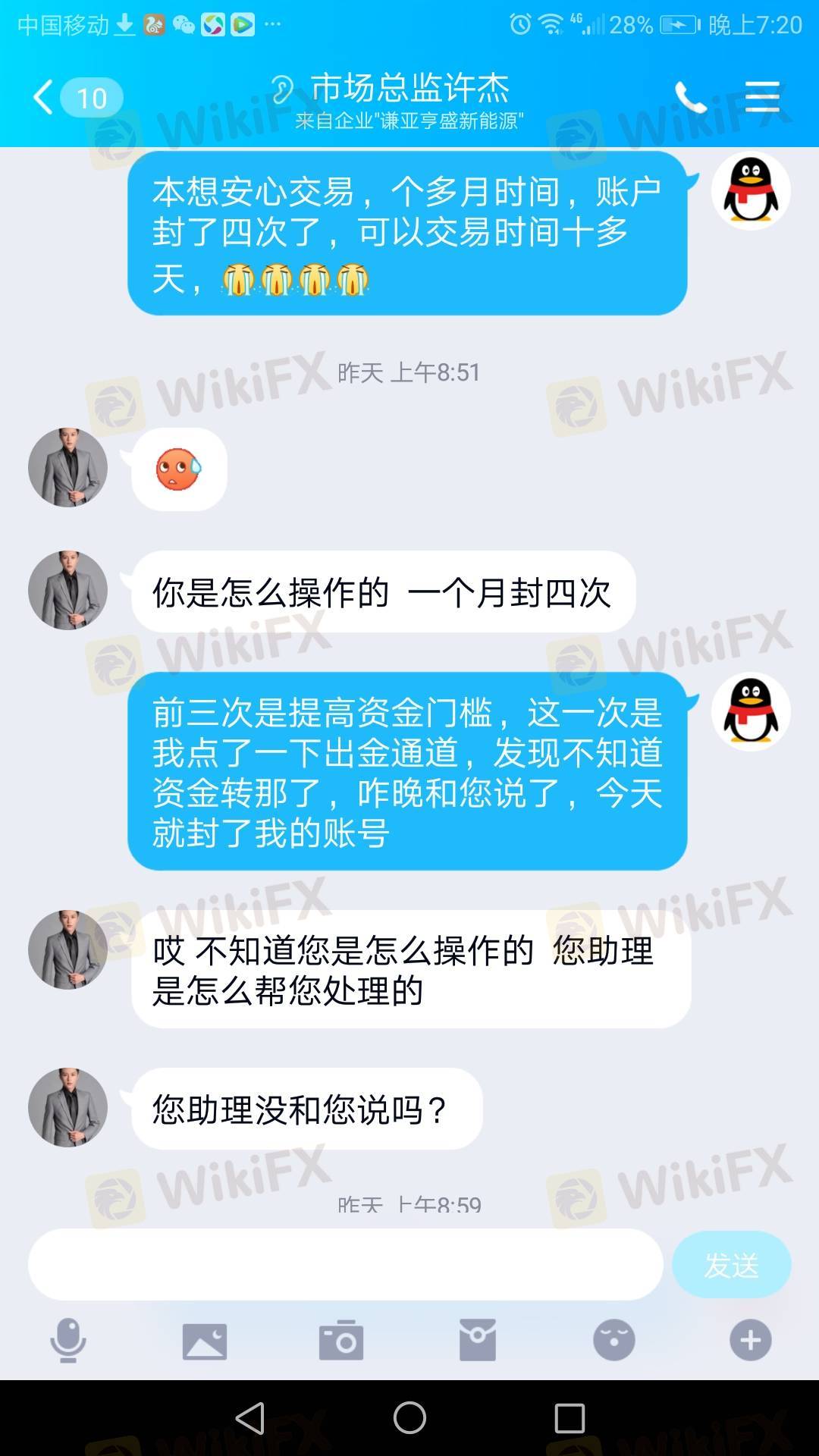Open the photo gallery picker
Image resolution: width=819 pixels, height=1456 pixels.
pos(205,1340)
